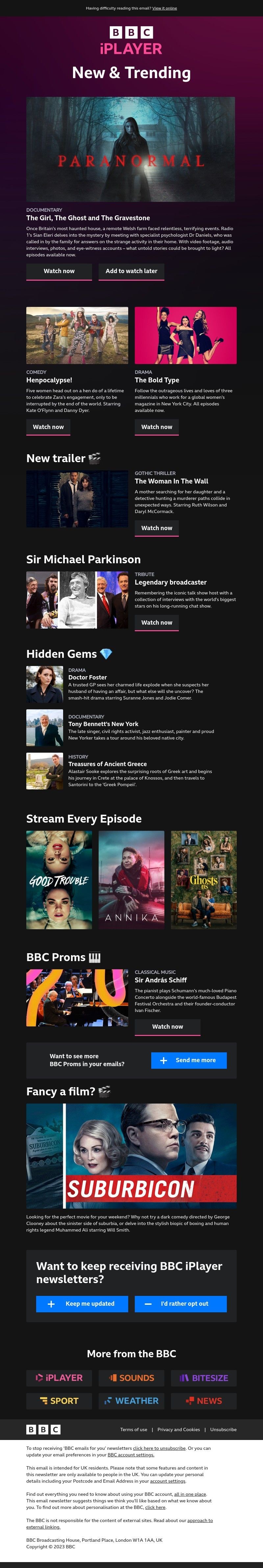
Task: Tap Send me more BBC Proms
Action: click(189, 1060)
